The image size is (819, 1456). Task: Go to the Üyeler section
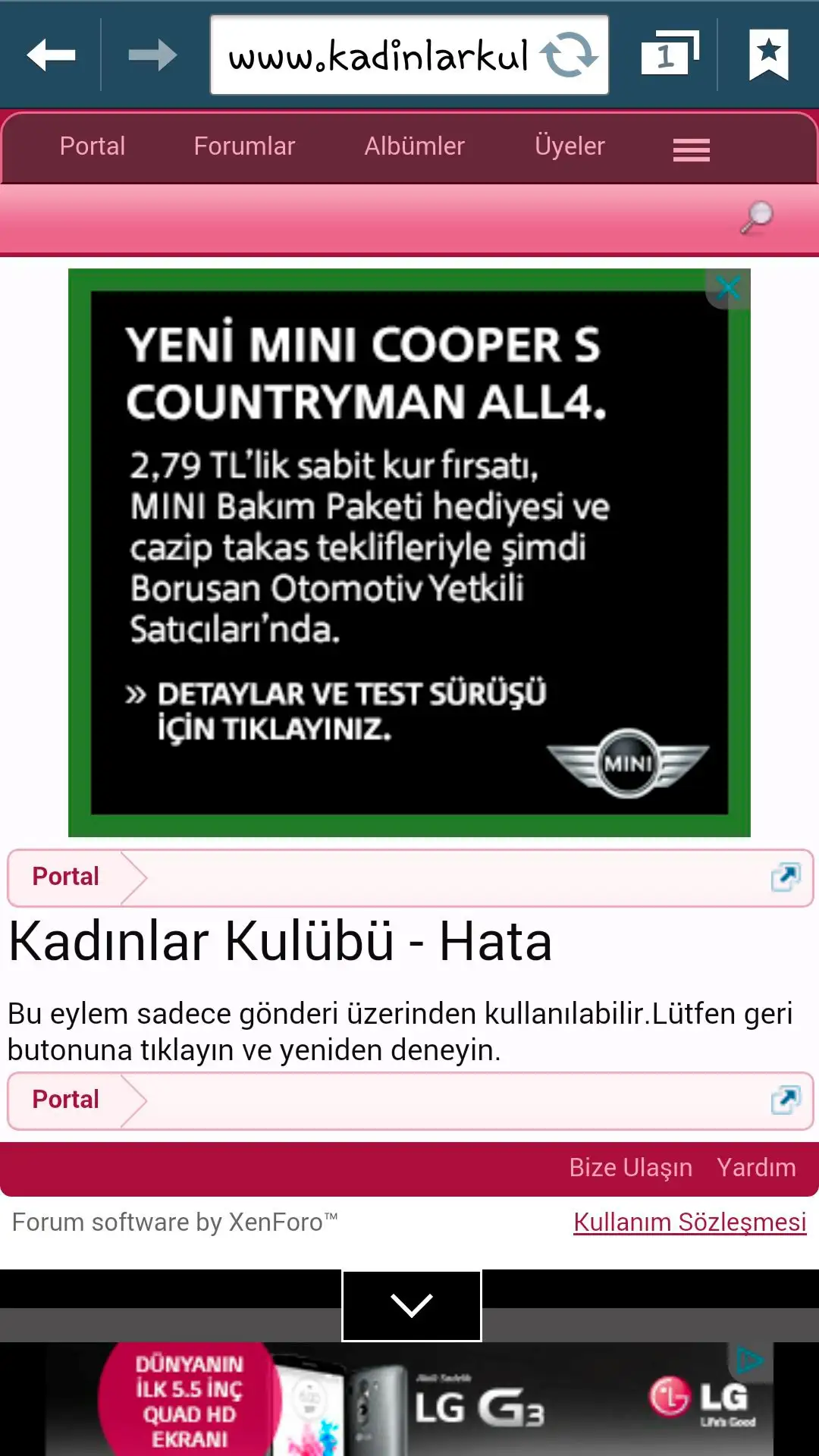point(569,146)
